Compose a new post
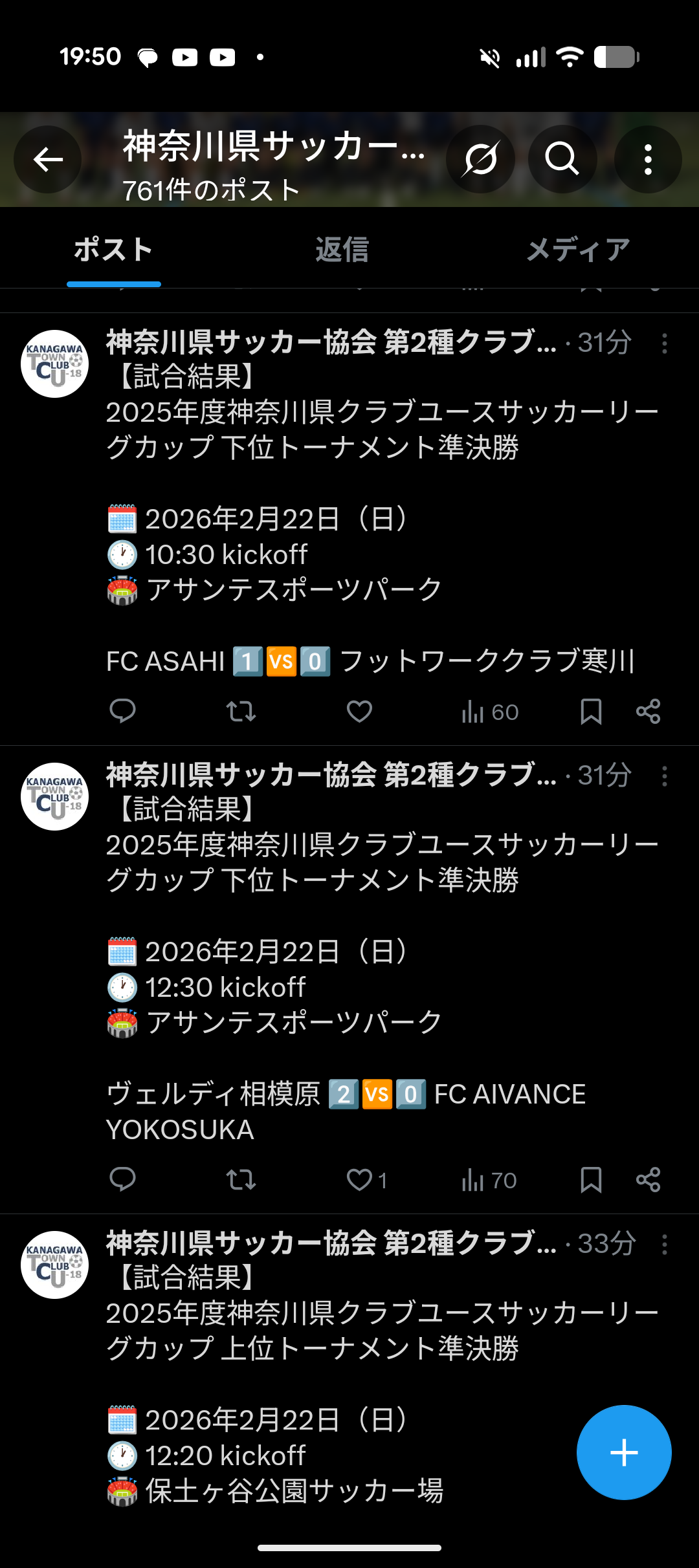Image resolution: width=699 pixels, height=1568 pixels. [x=624, y=1453]
